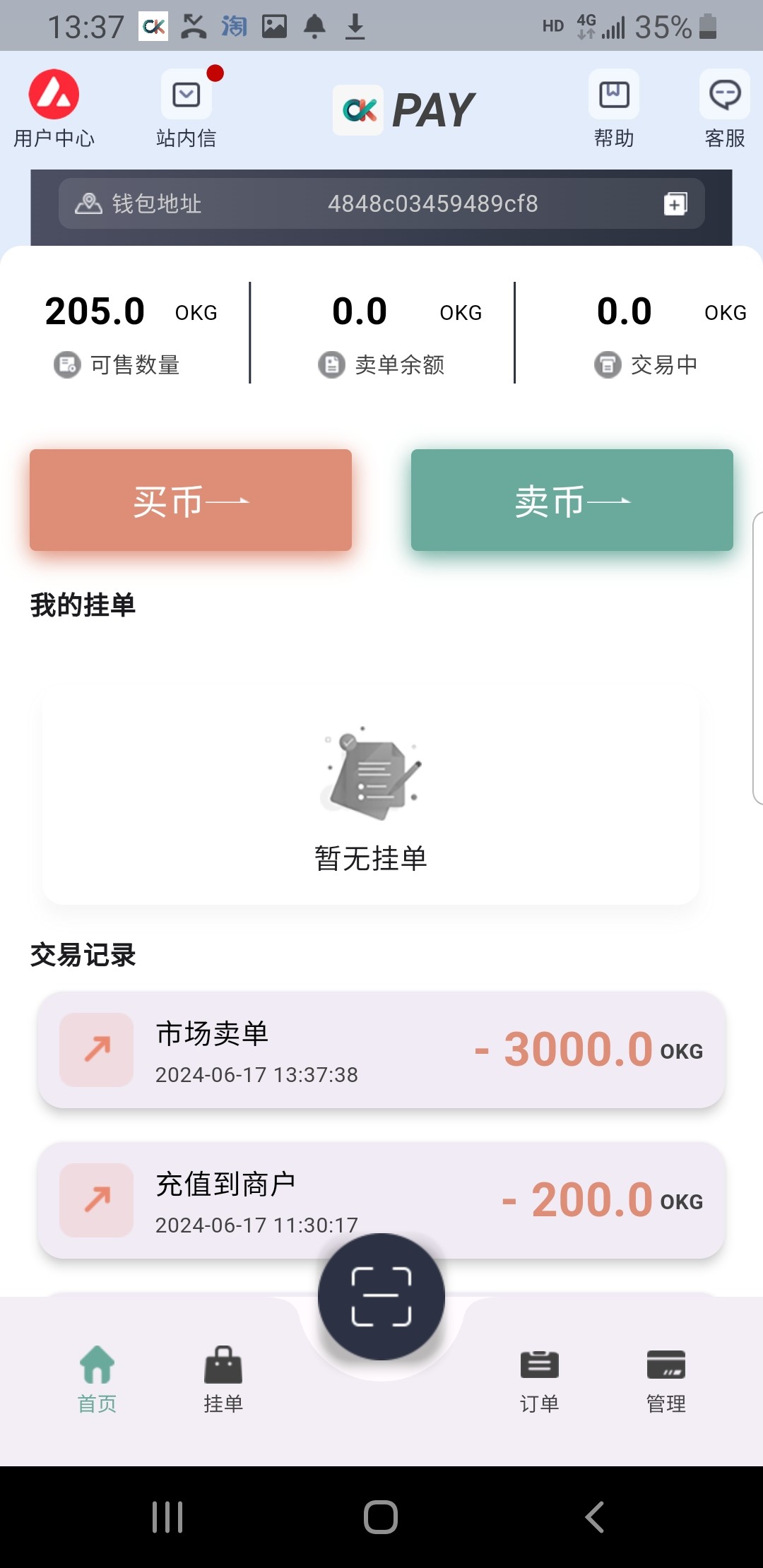763x1568 pixels.
Task: Switch to the 管理 management tab
Action: [666, 1379]
